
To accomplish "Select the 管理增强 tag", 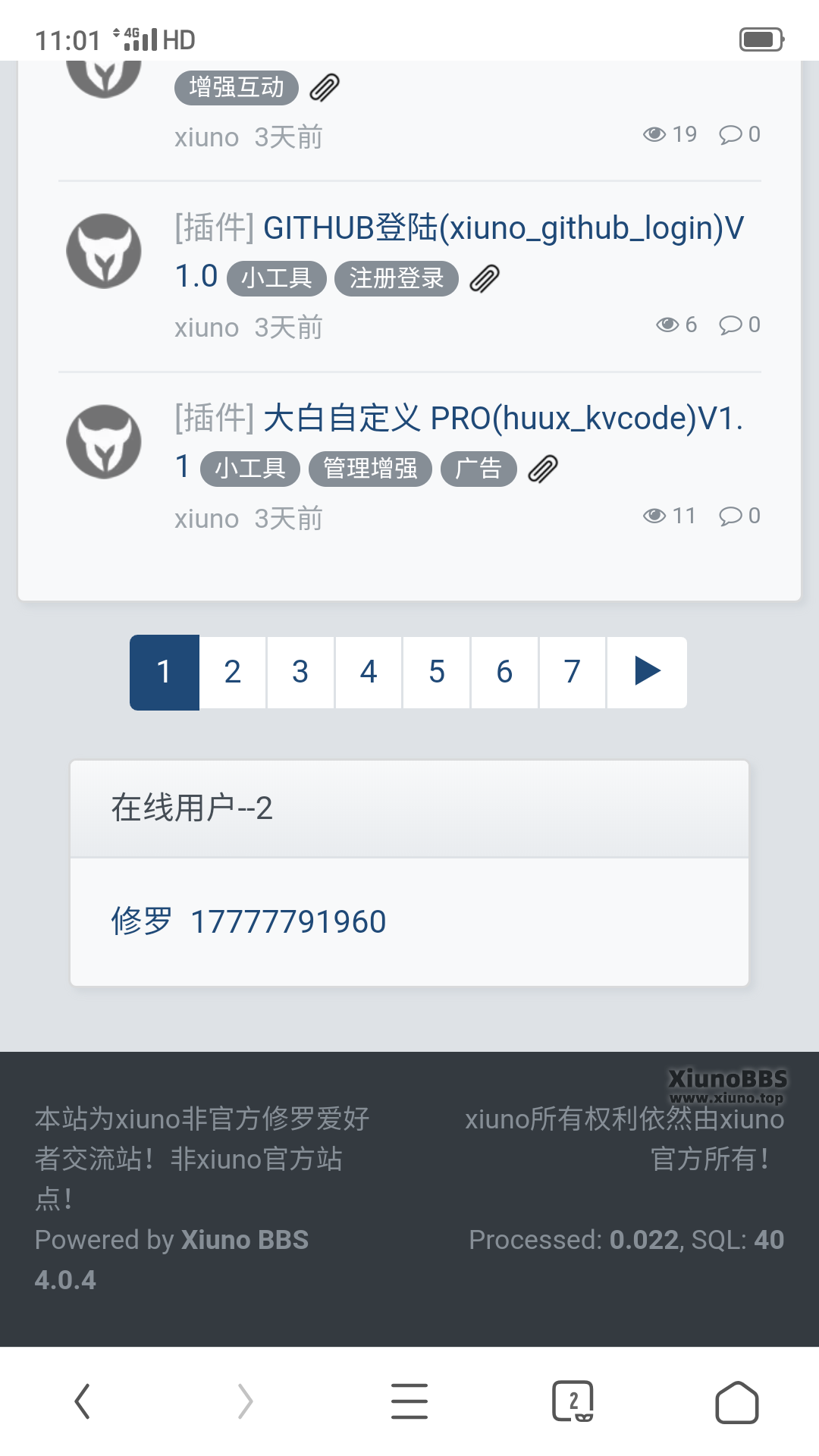I will 370,468.
